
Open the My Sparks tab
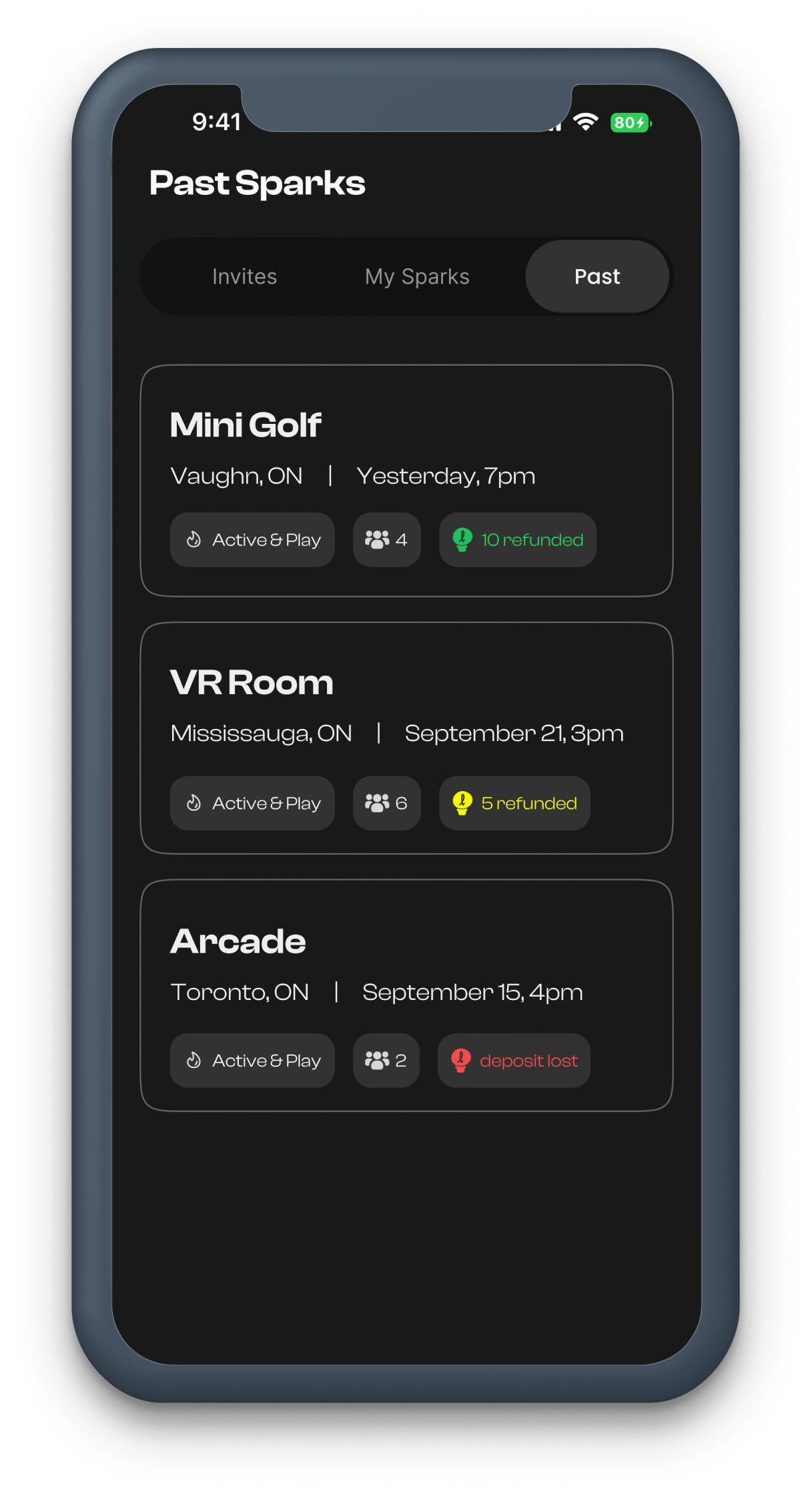[416, 276]
